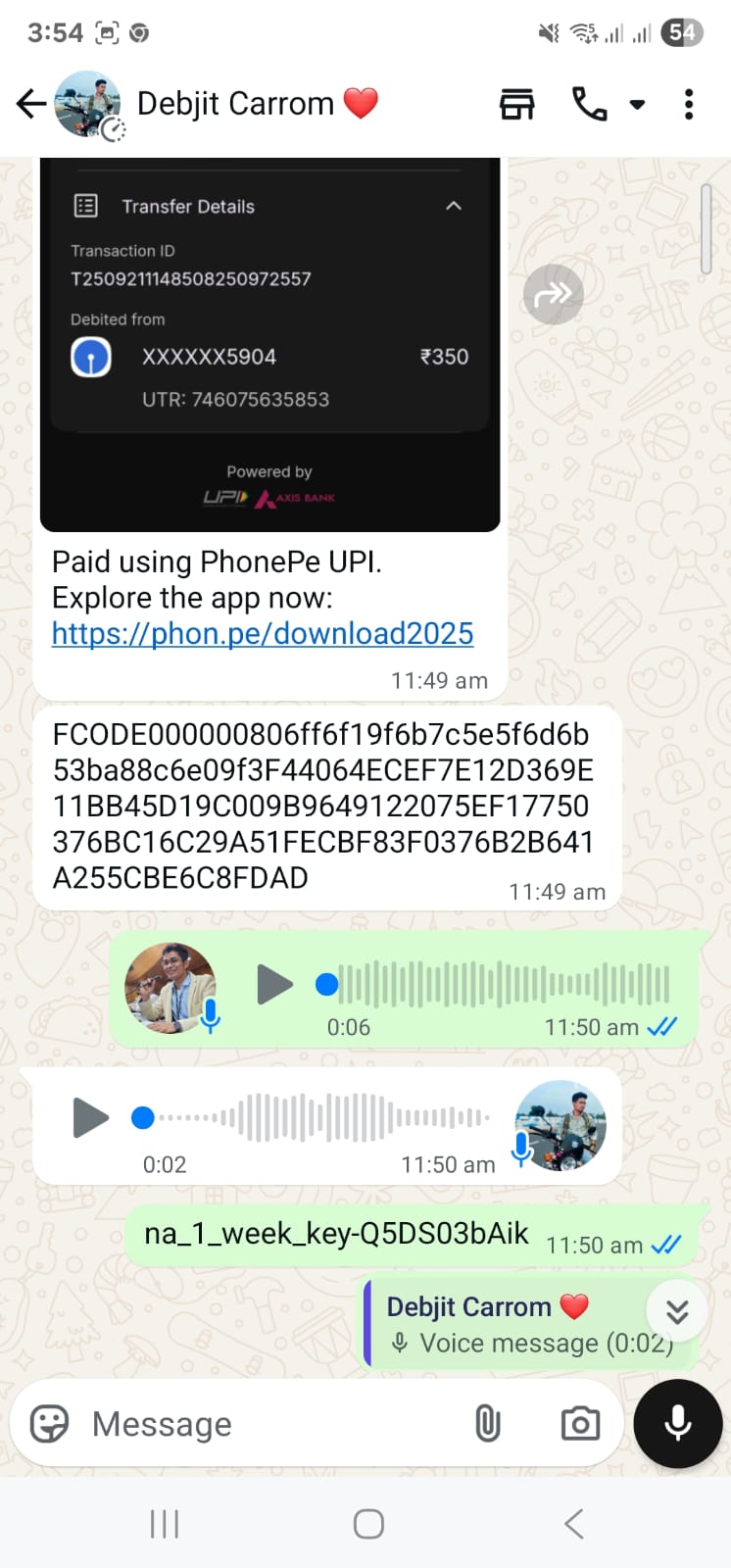Expand the call options dropdown arrow
Image resolution: width=731 pixels, height=1568 pixels.
[637, 105]
